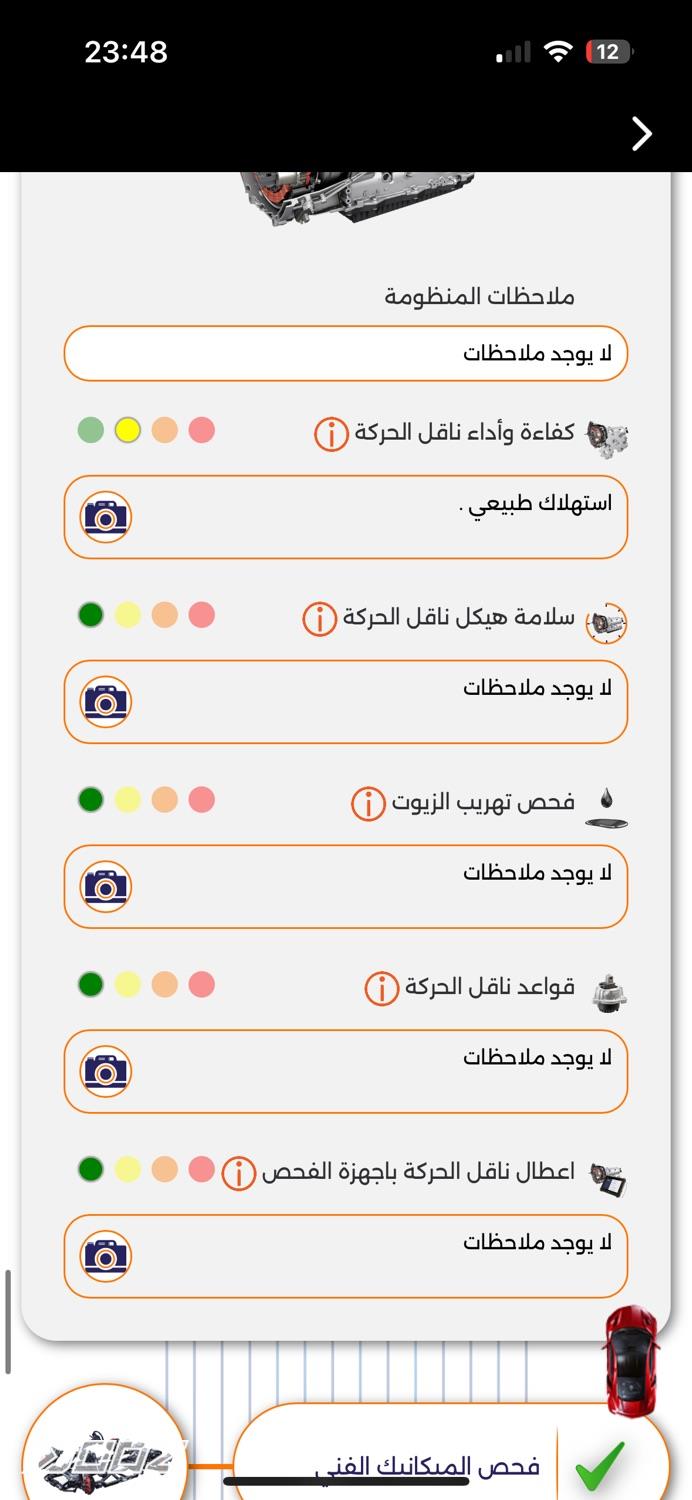Open camera icon under اعطال ناقل الحركة
692x1500 pixels.
pyautogui.click(x=106, y=1257)
